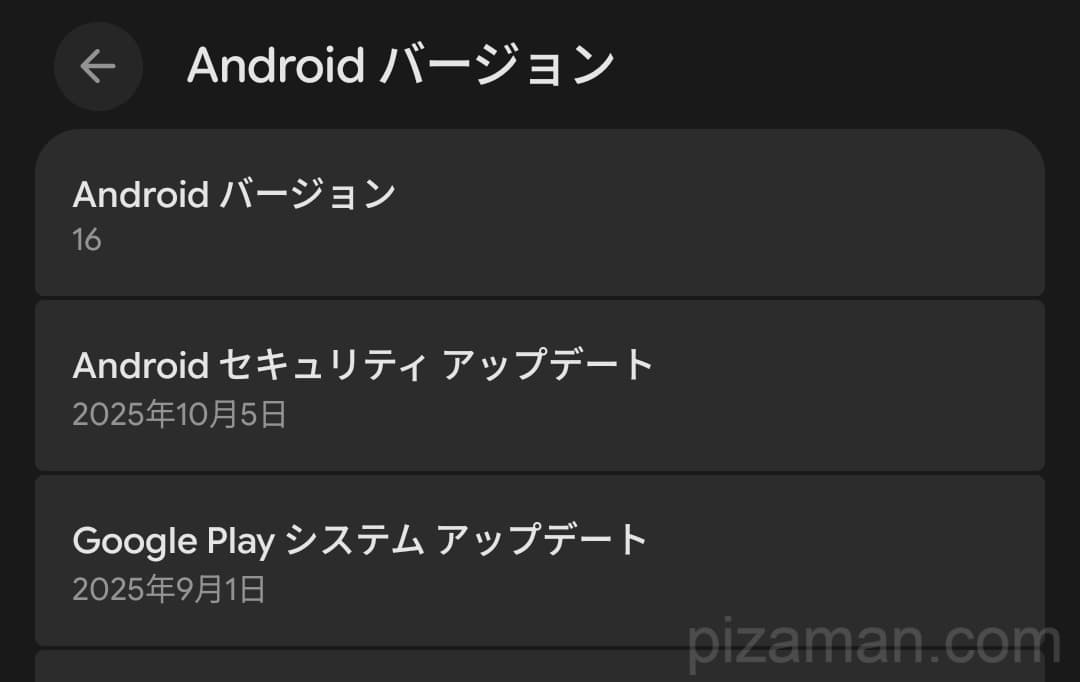Open Android セキュリティ アップデート row

tap(540, 386)
